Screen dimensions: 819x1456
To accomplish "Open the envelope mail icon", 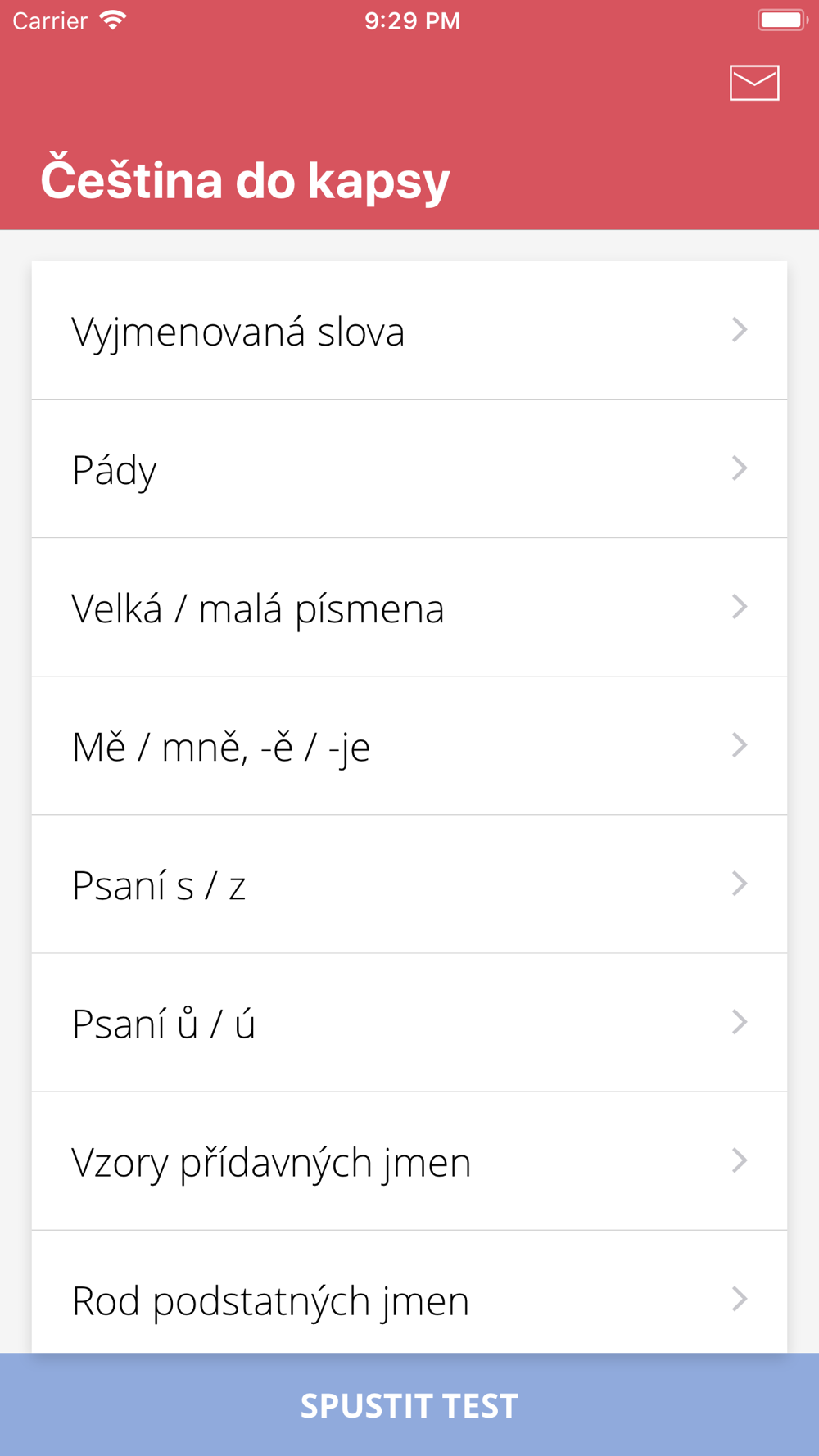I will click(x=754, y=83).
